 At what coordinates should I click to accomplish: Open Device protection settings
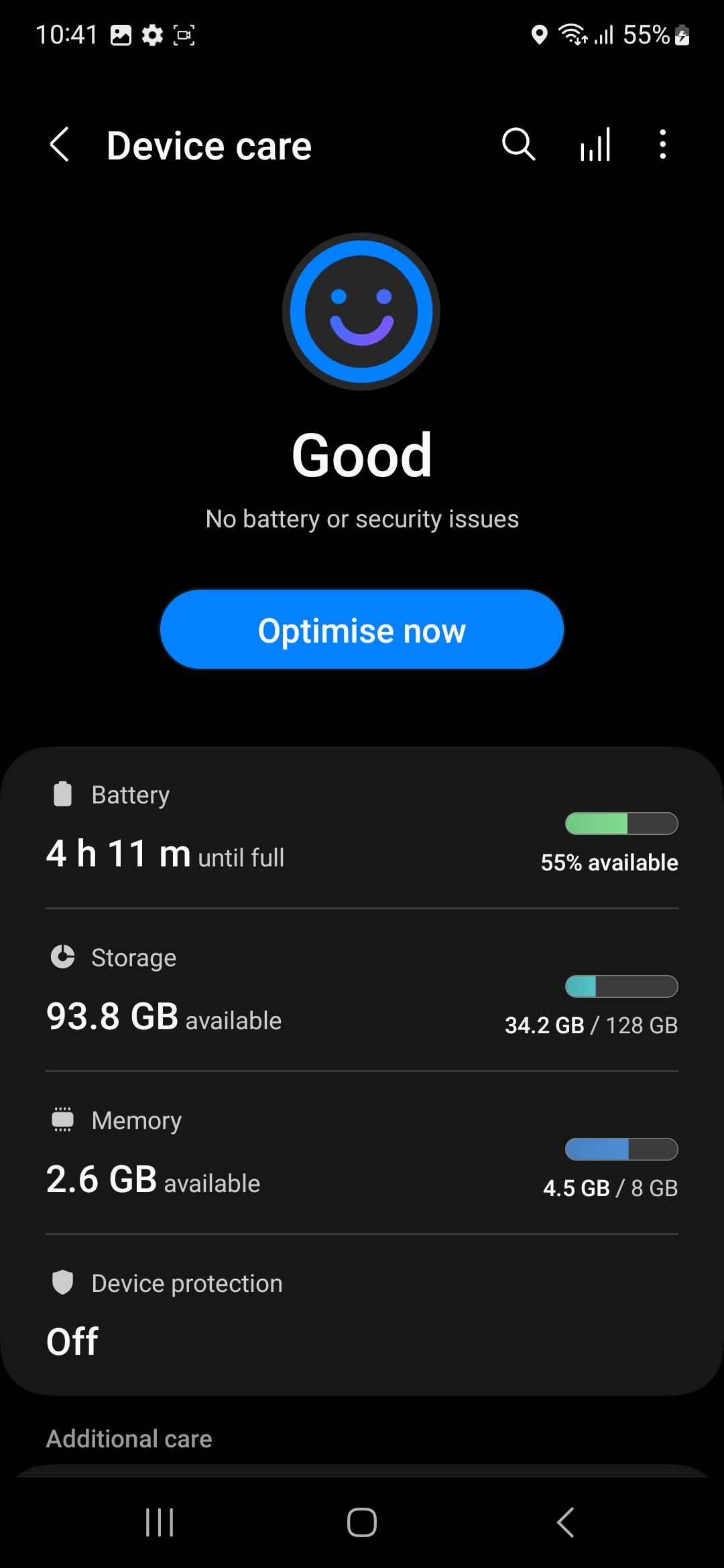tap(362, 1313)
